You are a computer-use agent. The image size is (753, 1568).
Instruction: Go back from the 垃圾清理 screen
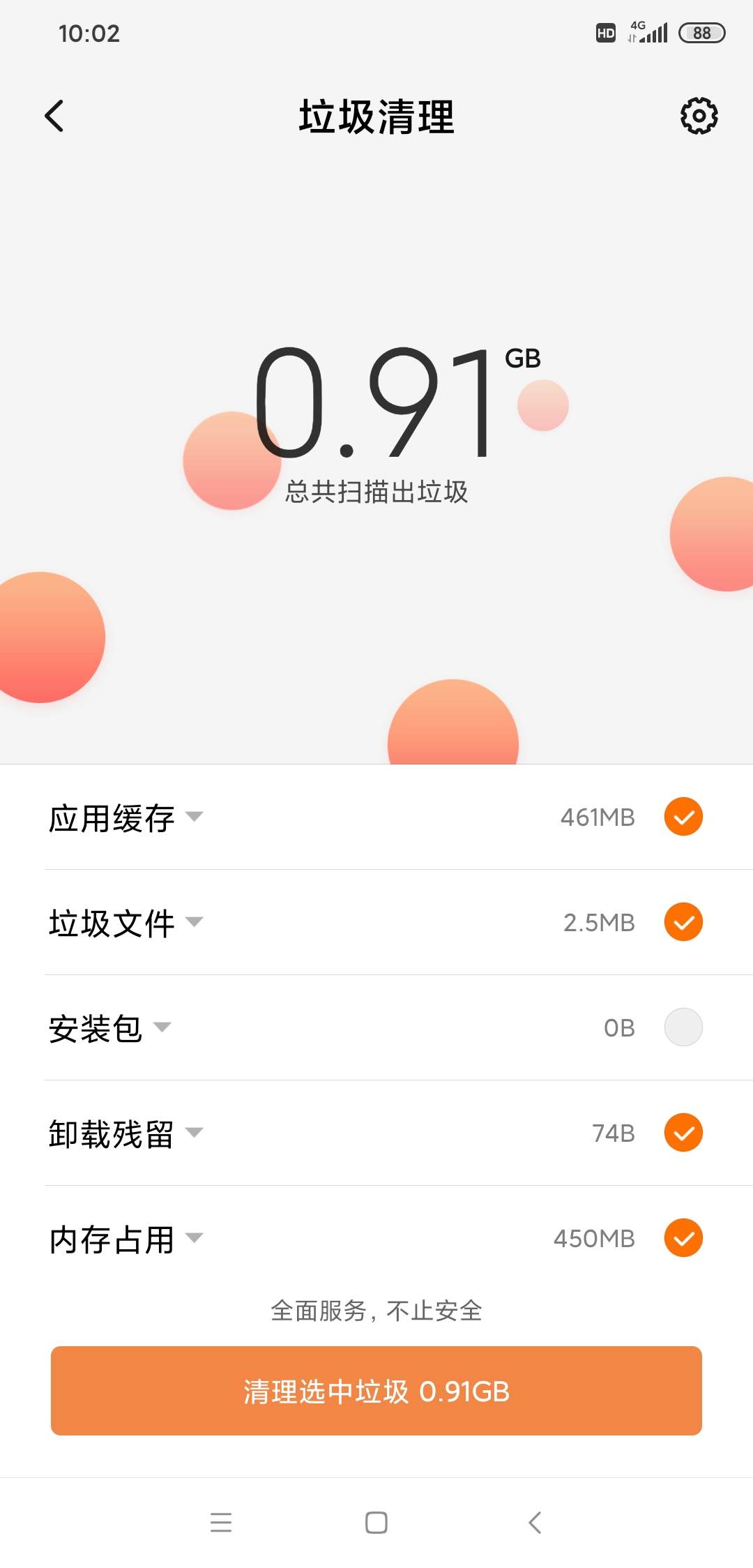[54, 116]
